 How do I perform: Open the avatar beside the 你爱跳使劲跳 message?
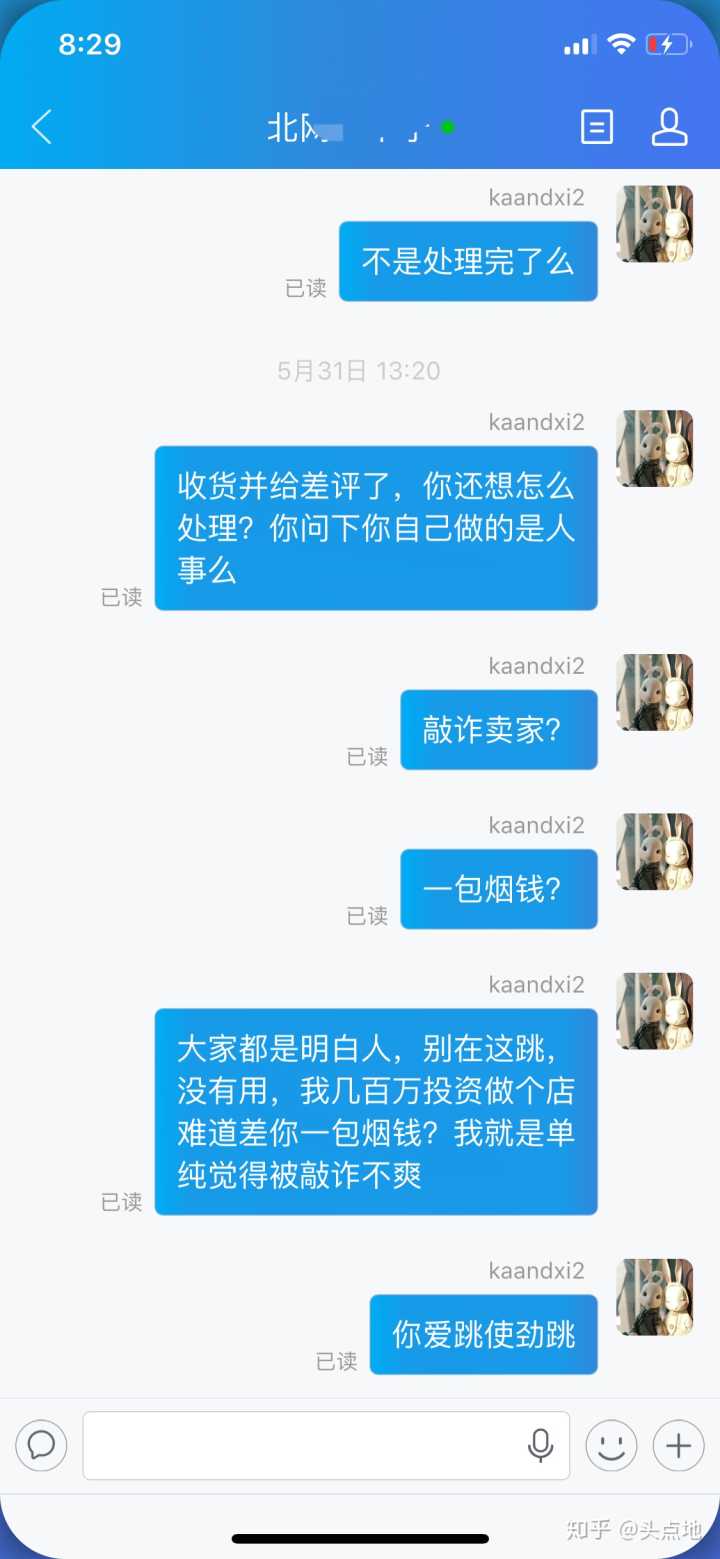coord(654,1297)
